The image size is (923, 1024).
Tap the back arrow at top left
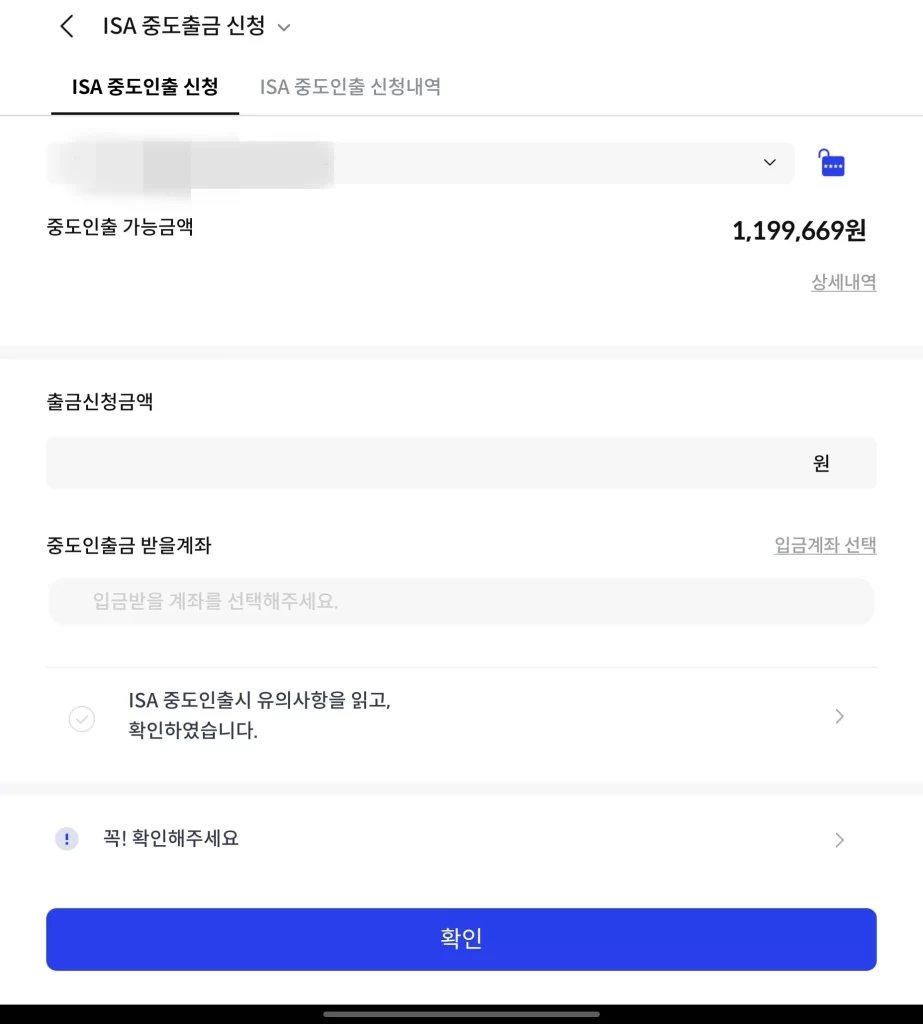(66, 27)
